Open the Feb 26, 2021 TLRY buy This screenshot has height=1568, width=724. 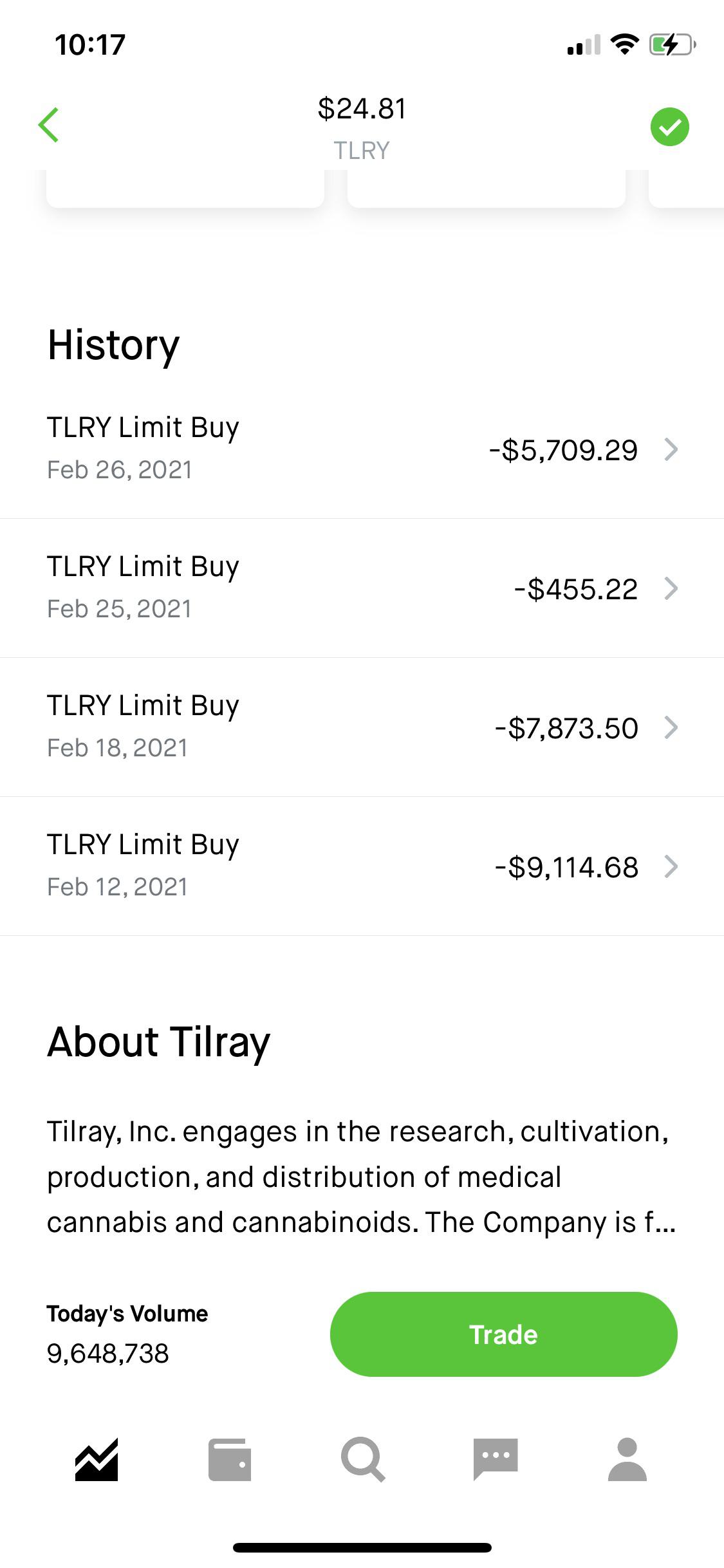pyautogui.click(x=362, y=449)
